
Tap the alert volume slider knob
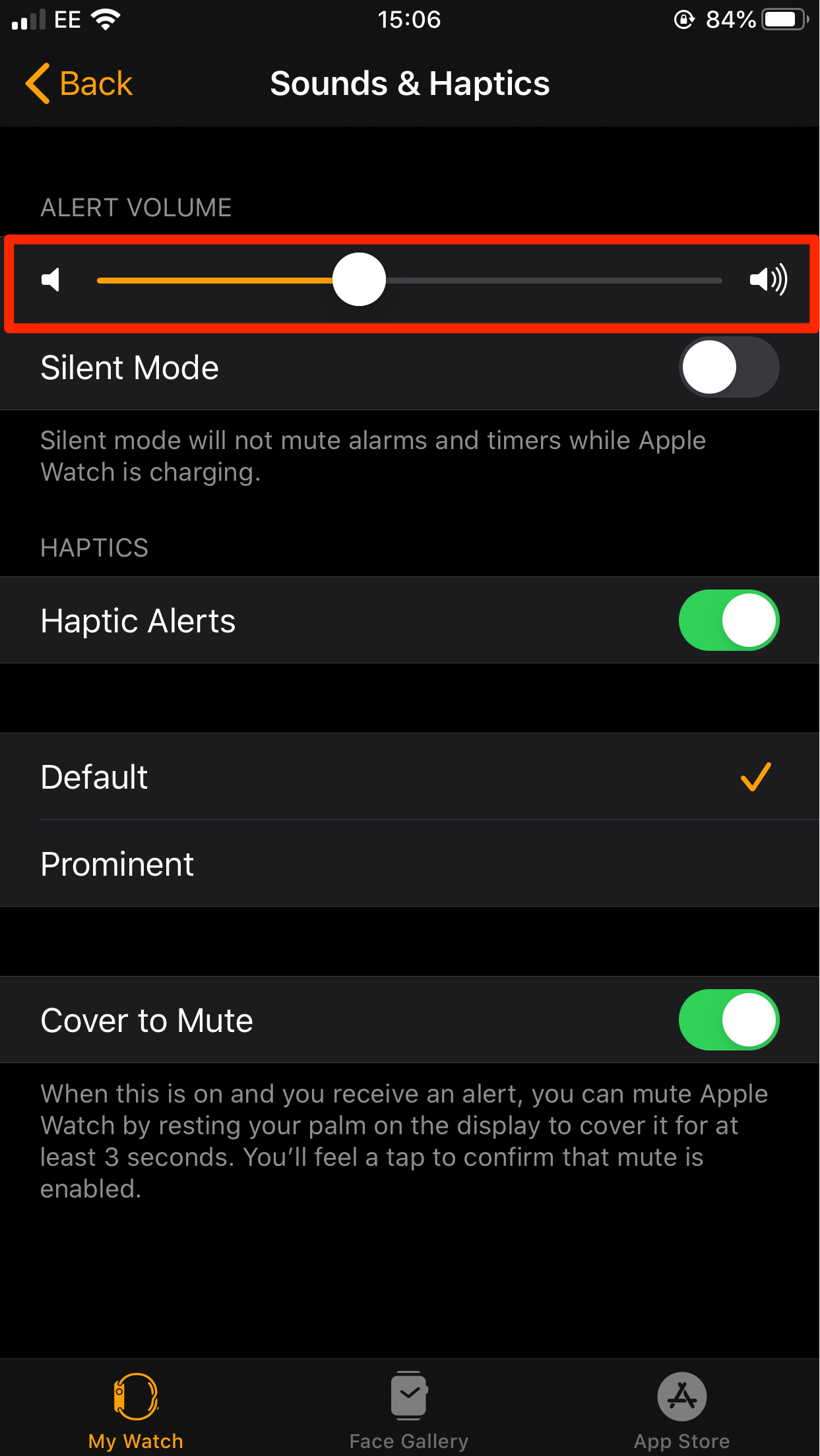point(359,280)
